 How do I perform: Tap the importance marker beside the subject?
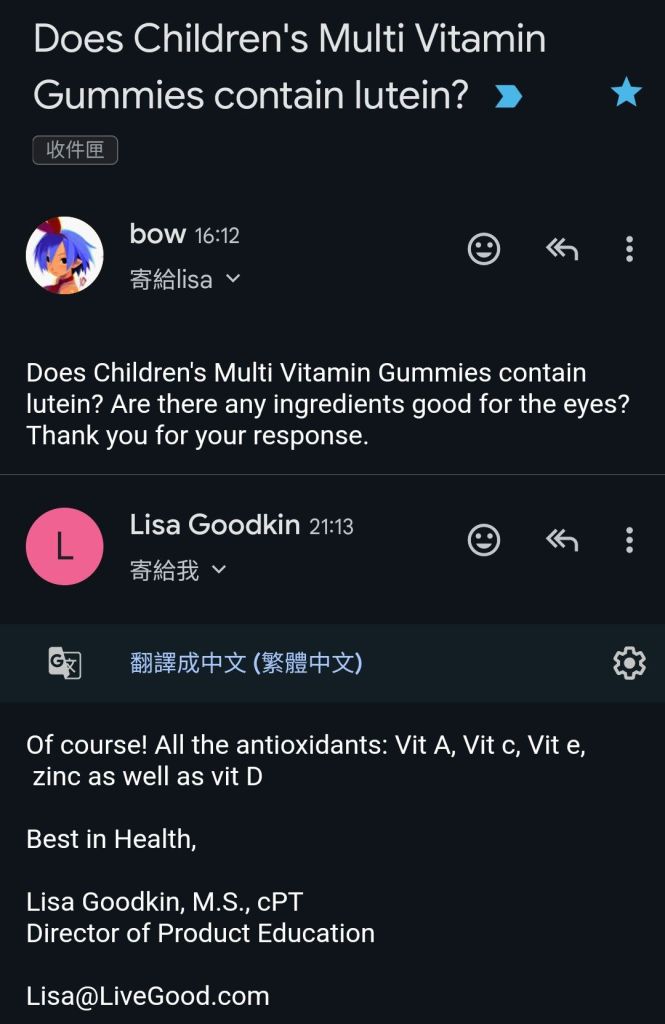(x=508, y=96)
